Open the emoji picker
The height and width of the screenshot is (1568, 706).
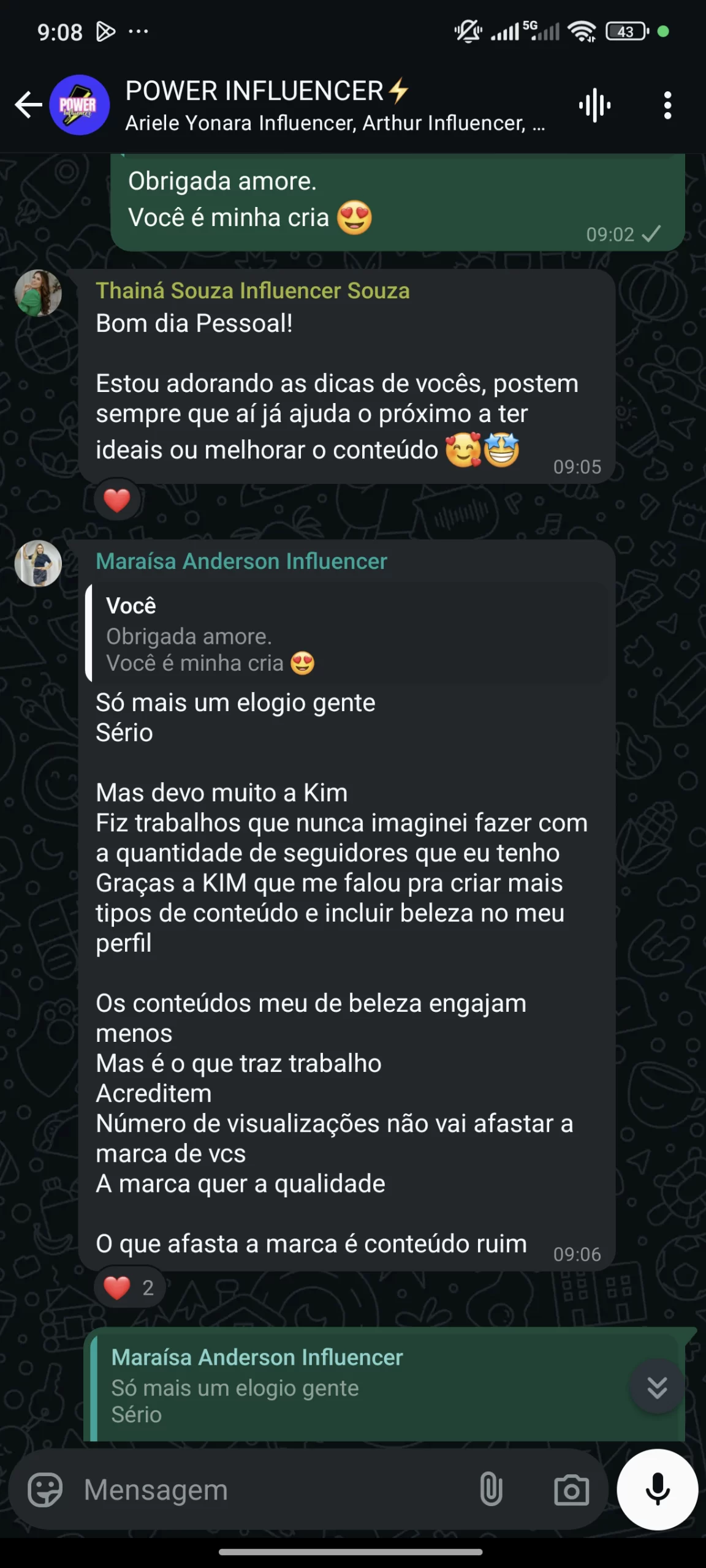click(45, 1490)
